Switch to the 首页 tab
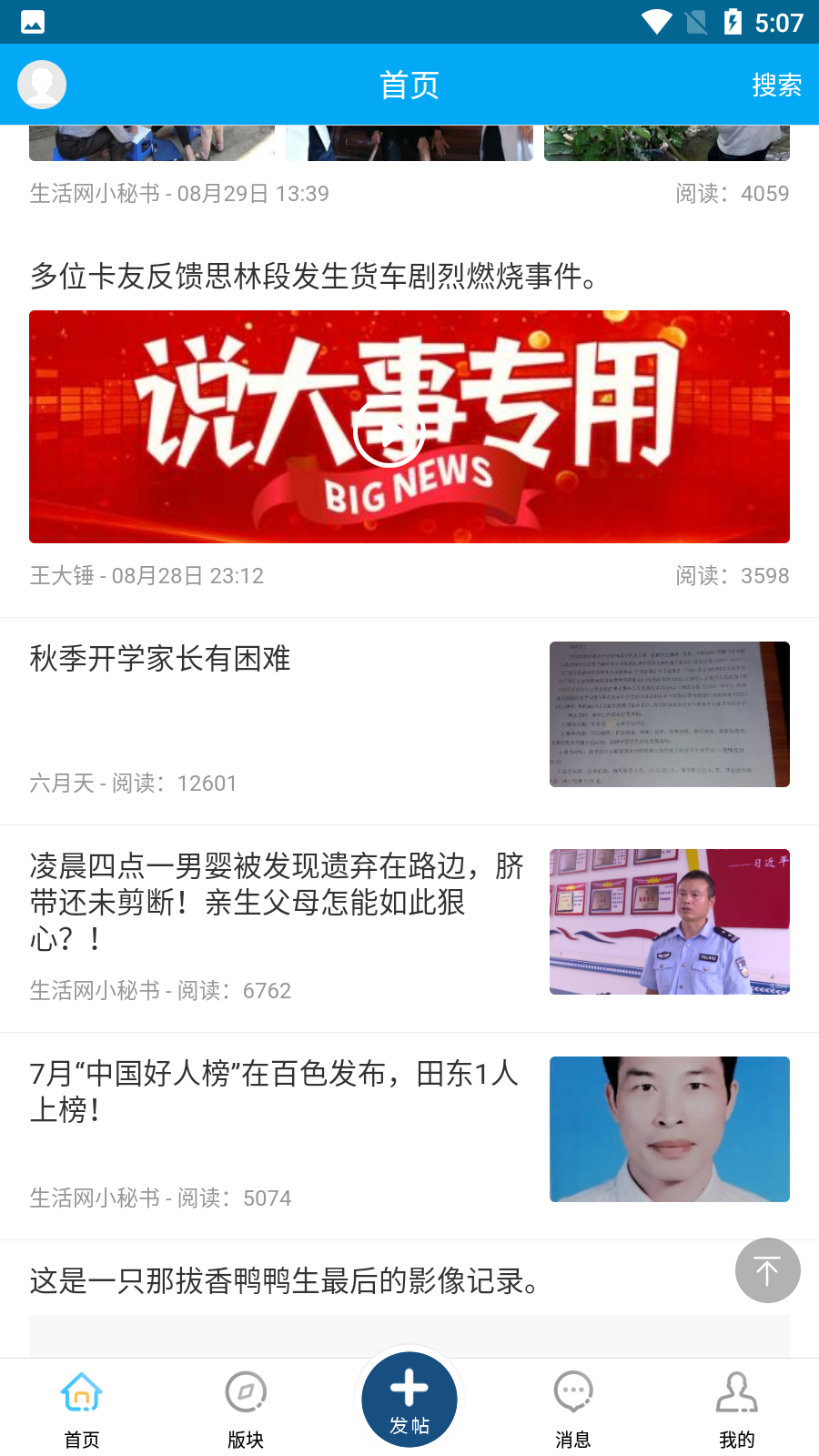Screen dimensions: 819x1456 click(x=82, y=1408)
